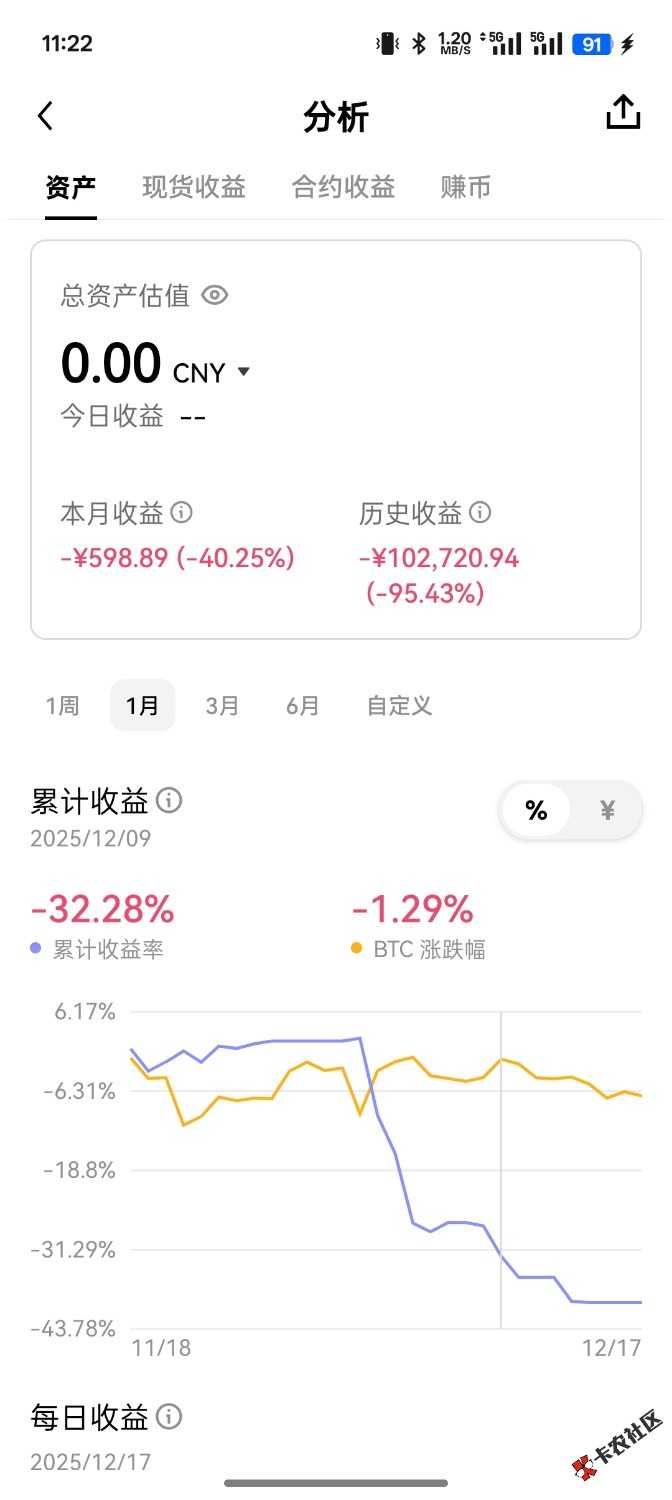Select the 1月 time range
Viewport: 672px width, 1500px height.
coord(142,705)
